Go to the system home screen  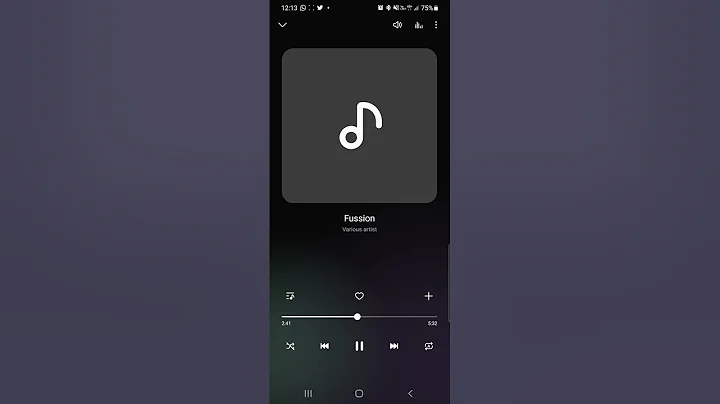359,393
